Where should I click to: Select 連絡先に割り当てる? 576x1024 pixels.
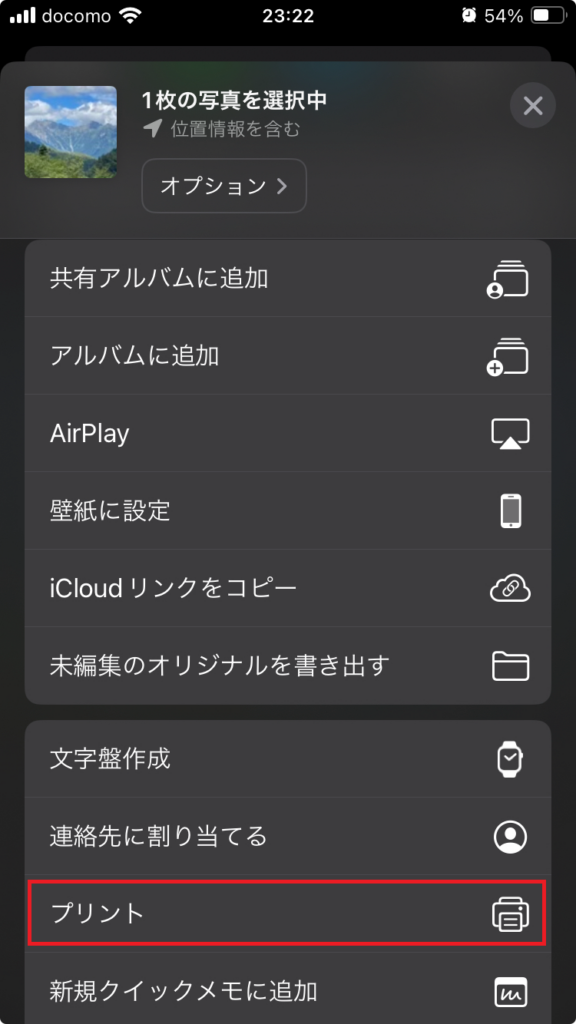tap(288, 837)
